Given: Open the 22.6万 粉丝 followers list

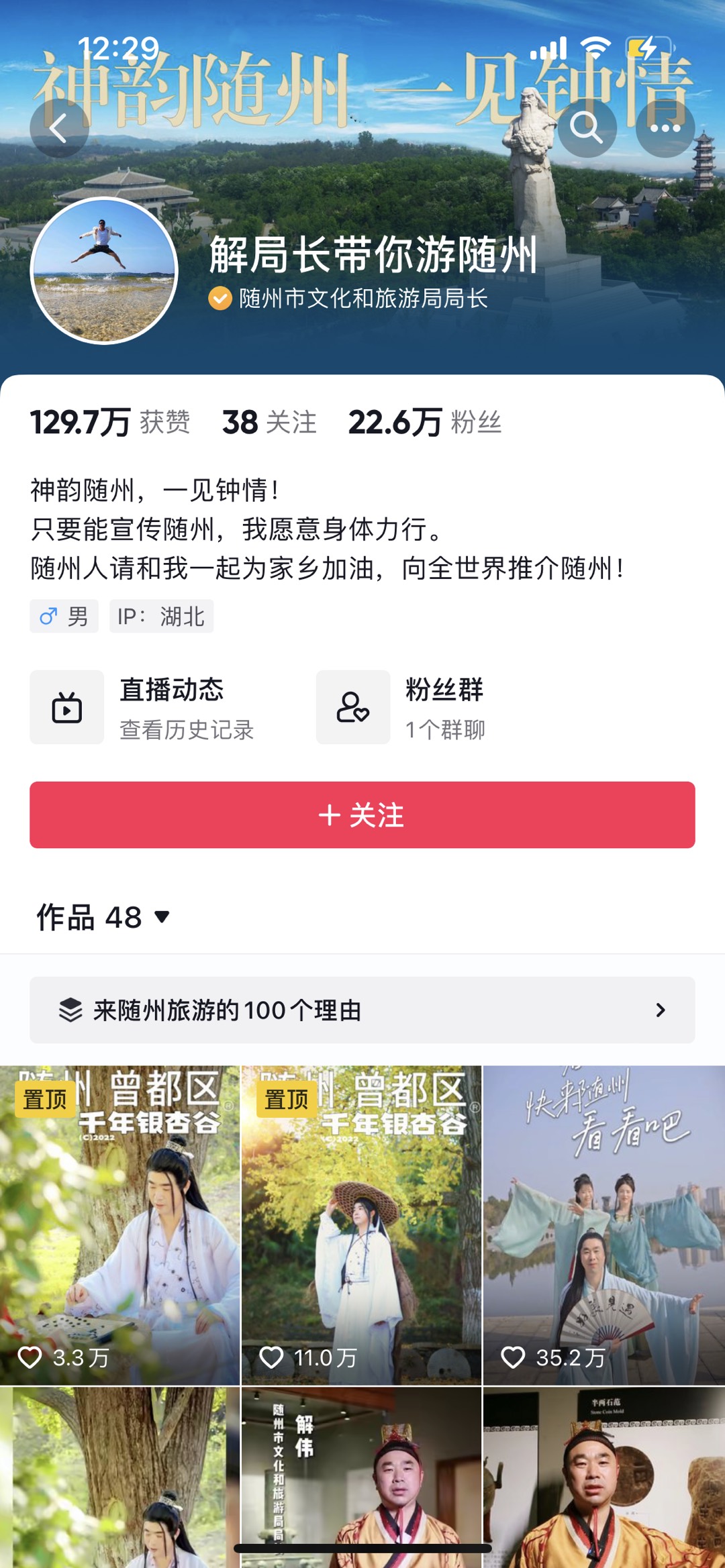Looking at the screenshot, I should 424,423.
